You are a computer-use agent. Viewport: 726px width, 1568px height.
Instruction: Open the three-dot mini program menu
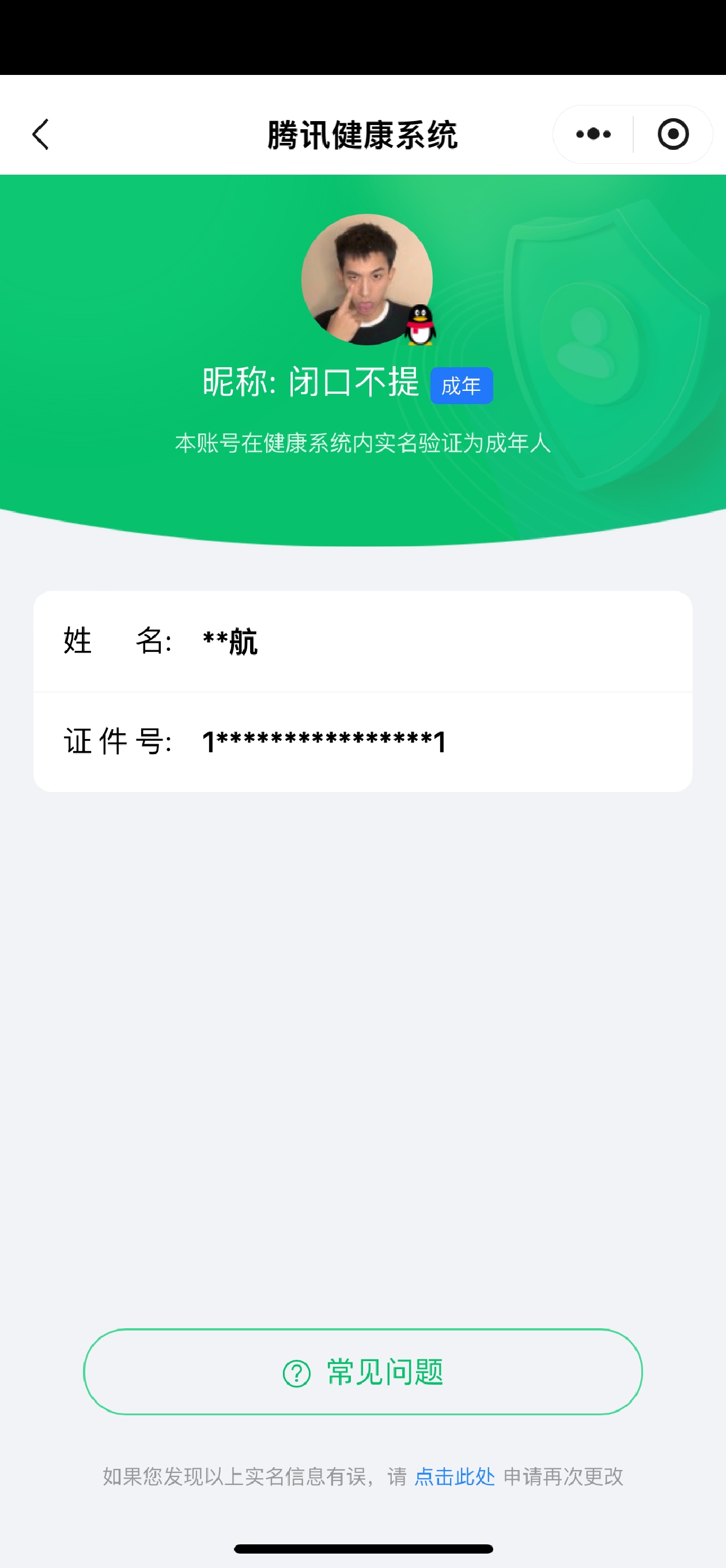tap(593, 134)
